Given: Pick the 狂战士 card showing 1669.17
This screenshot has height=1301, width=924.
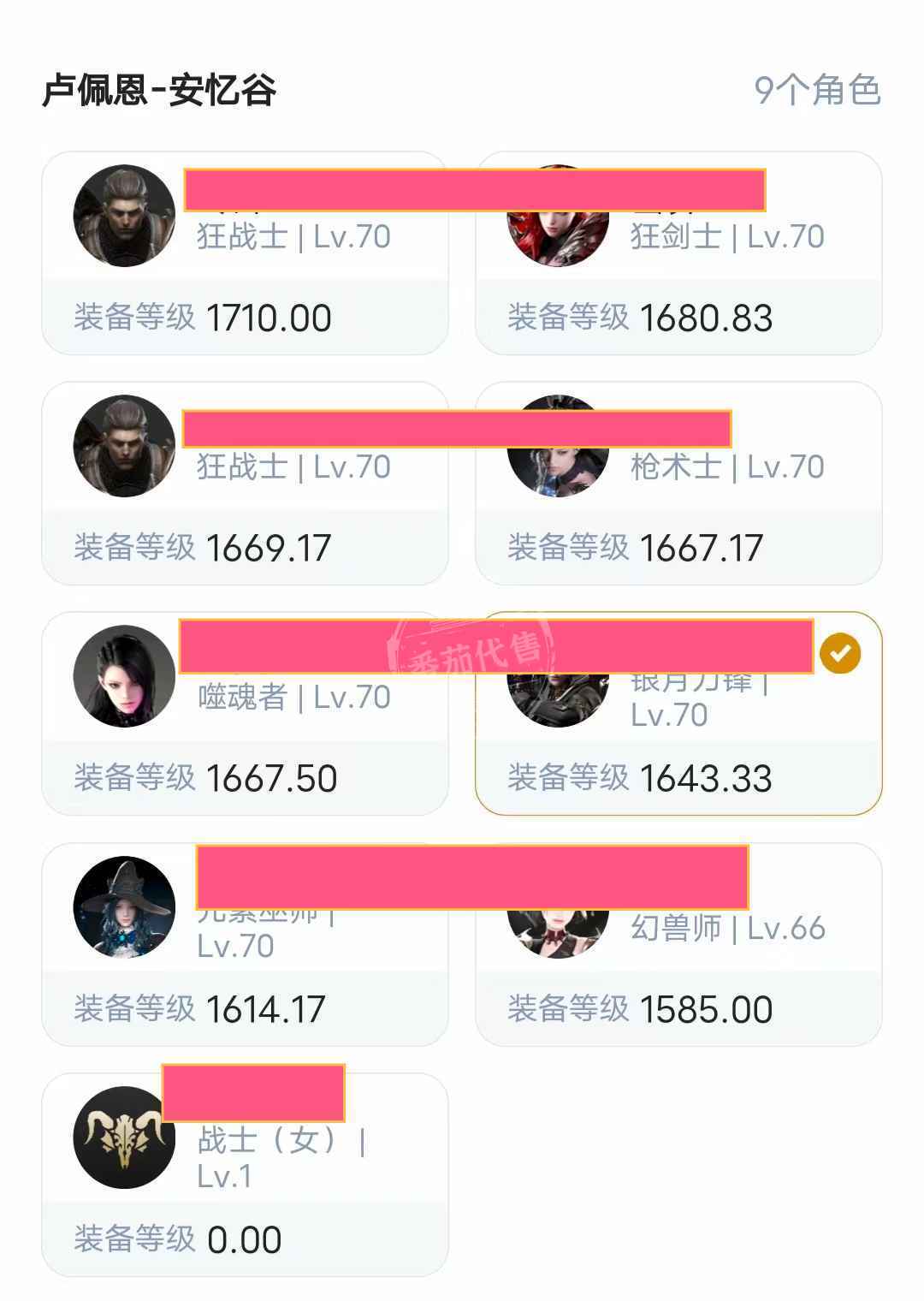Looking at the screenshot, I should 245,484.
